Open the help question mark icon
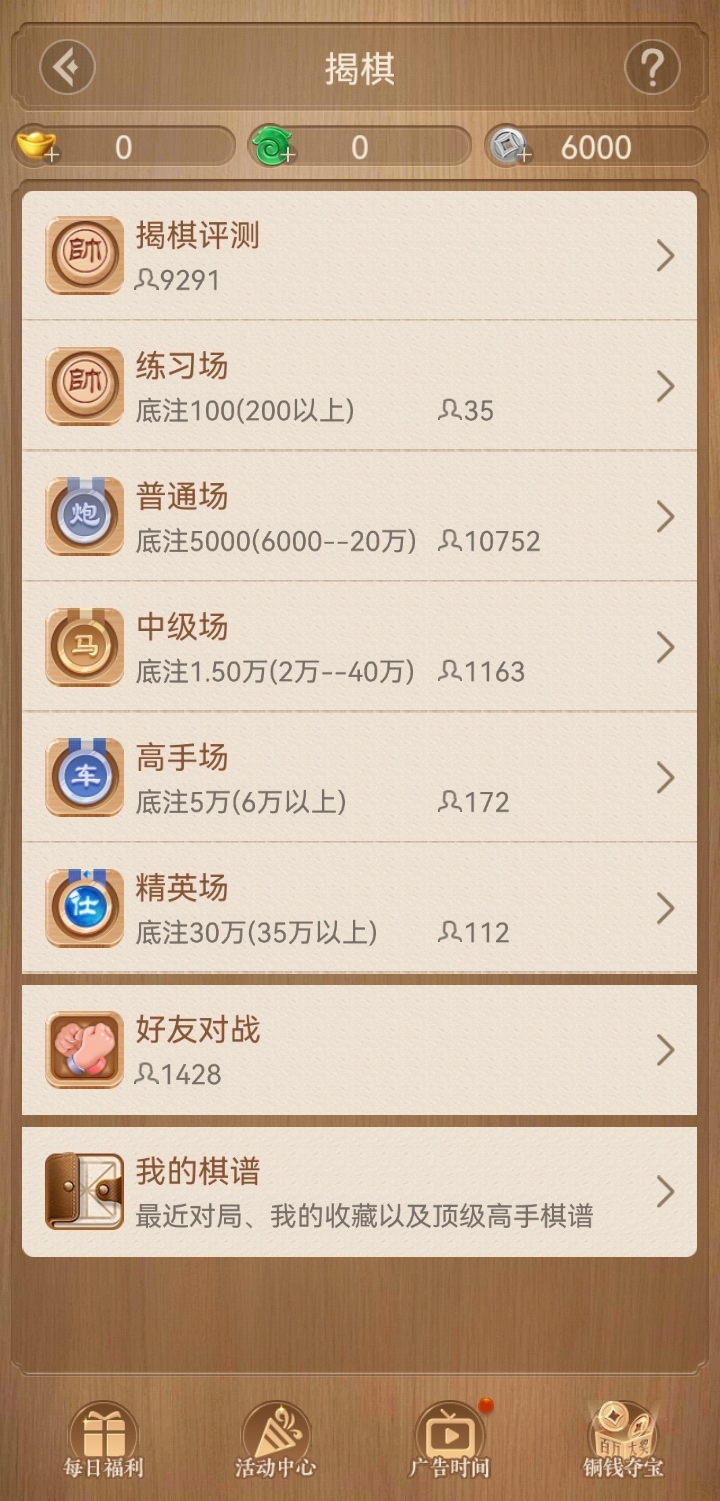This screenshot has width=720, height=1501. click(652, 68)
